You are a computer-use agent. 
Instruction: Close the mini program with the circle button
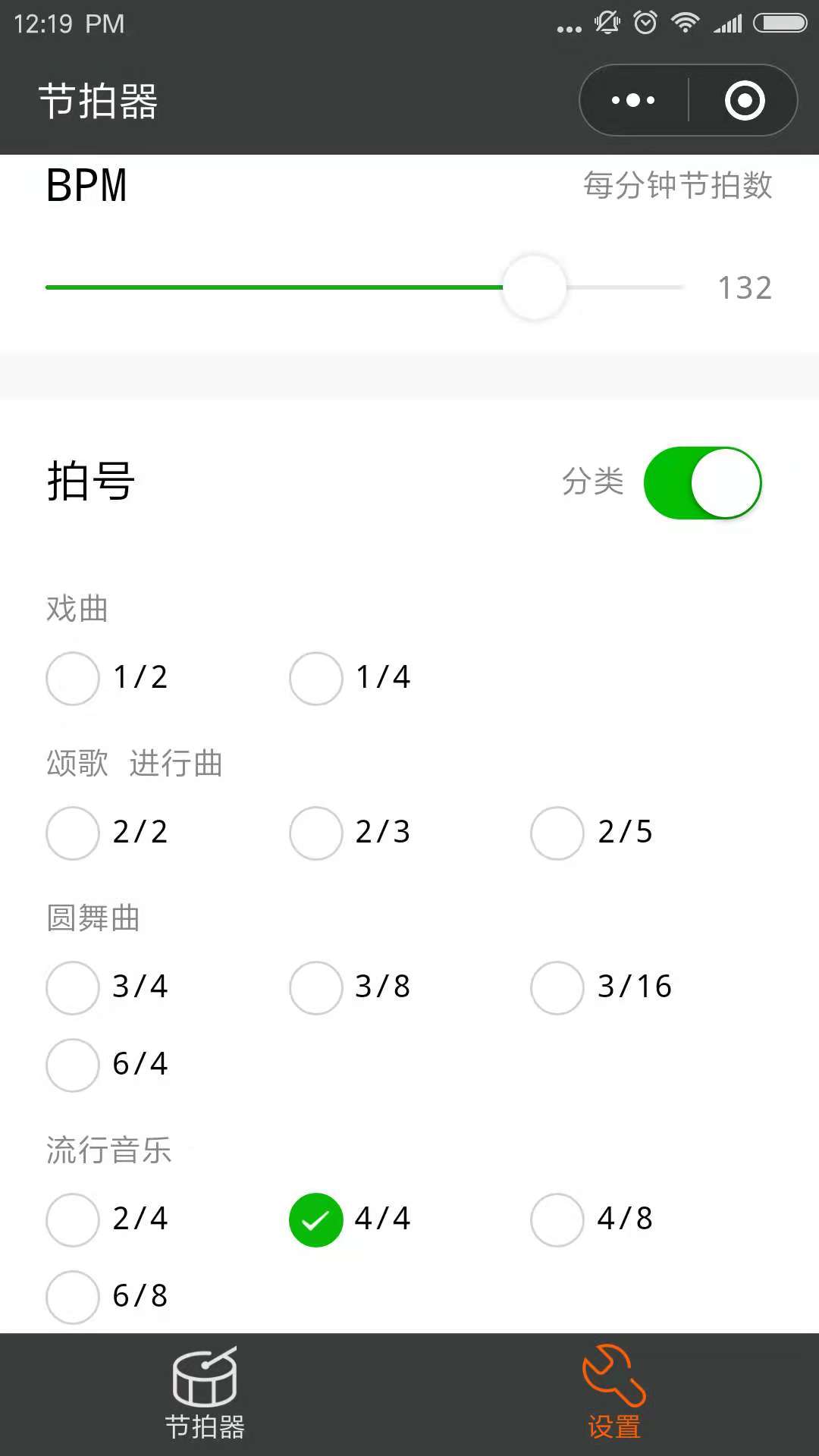pyautogui.click(x=744, y=100)
